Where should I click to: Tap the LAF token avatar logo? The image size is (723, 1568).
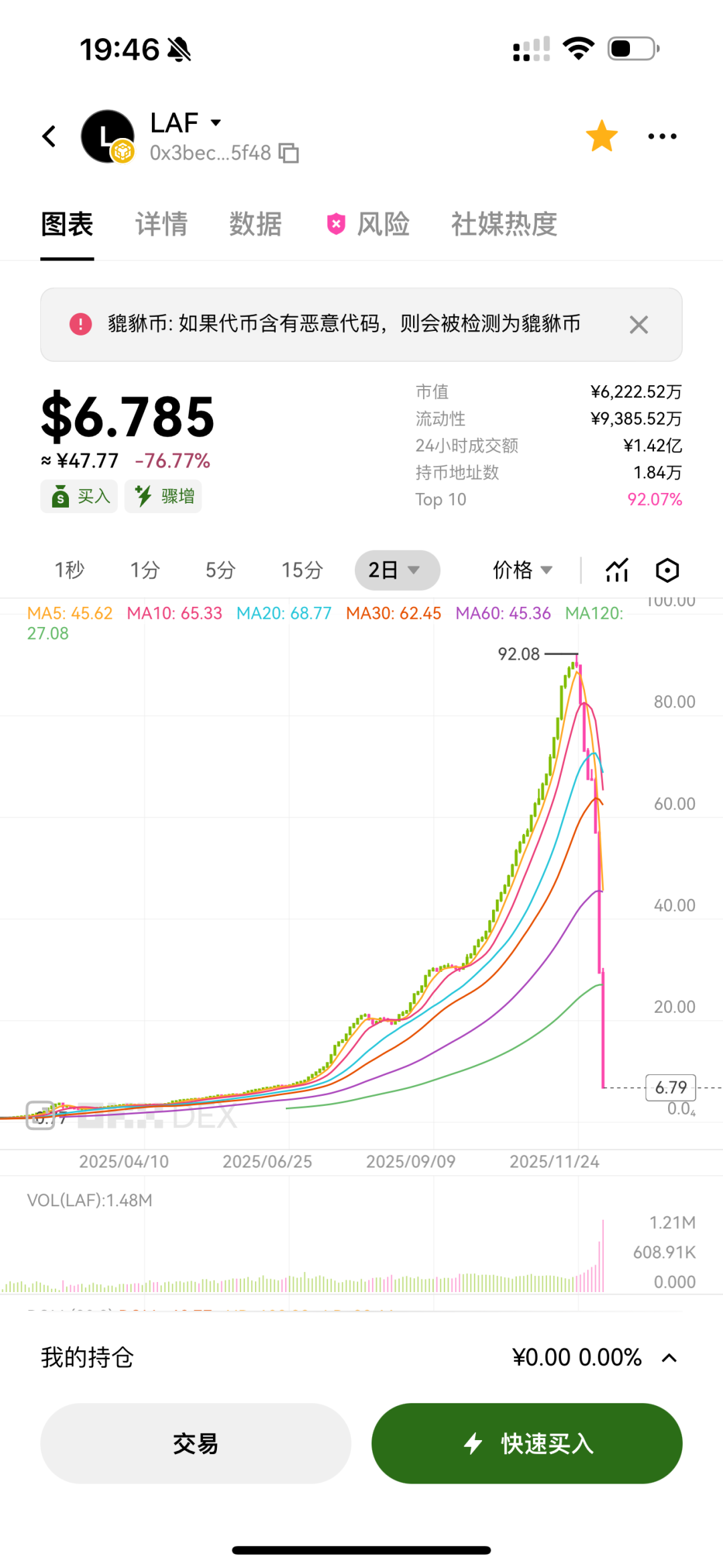[x=107, y=136]
